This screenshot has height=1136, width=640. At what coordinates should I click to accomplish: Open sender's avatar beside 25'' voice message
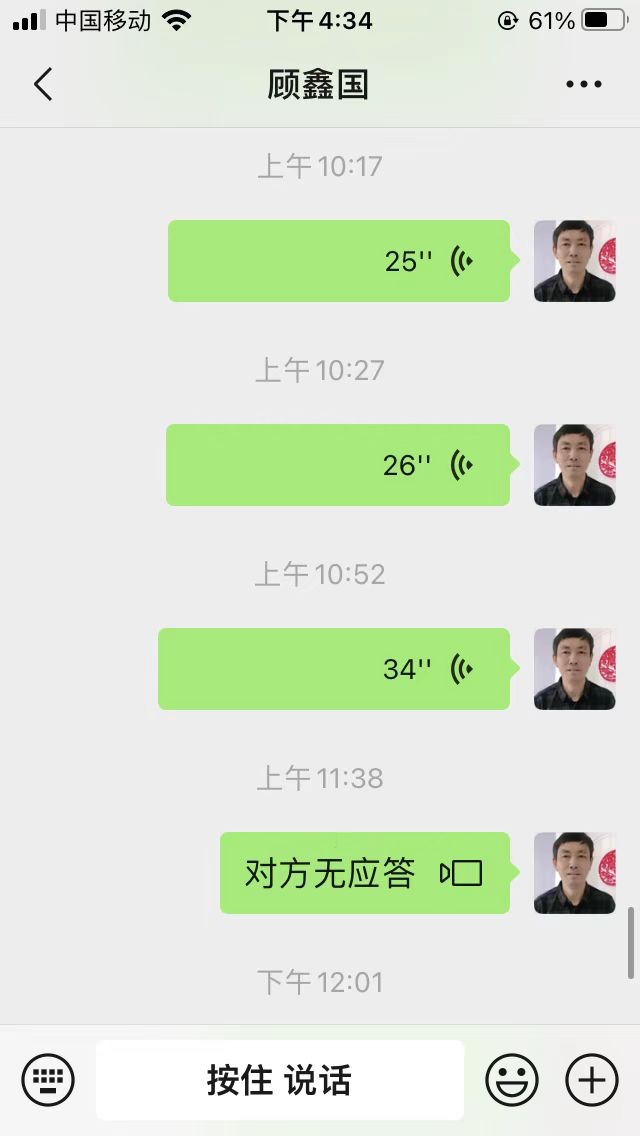574,261
